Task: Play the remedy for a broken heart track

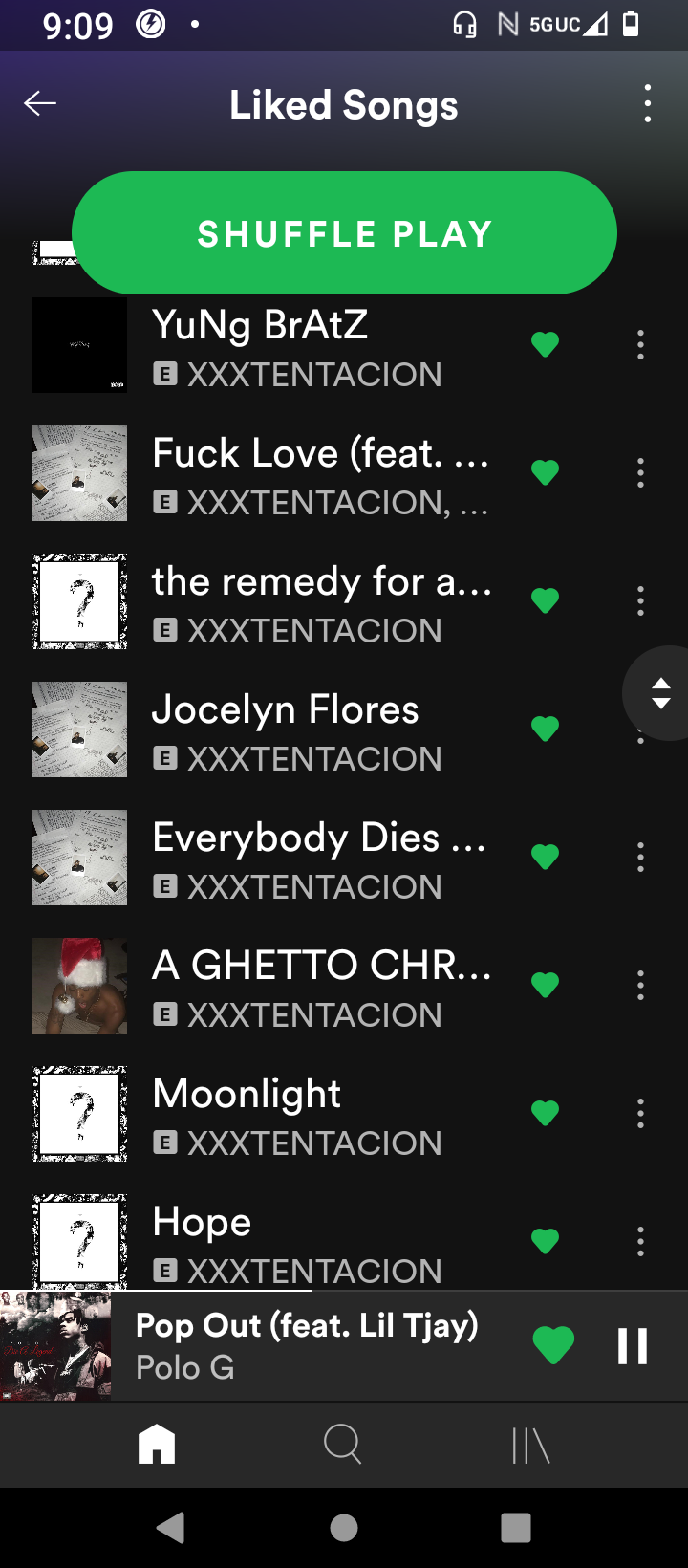Action: [x=287, y=602]
